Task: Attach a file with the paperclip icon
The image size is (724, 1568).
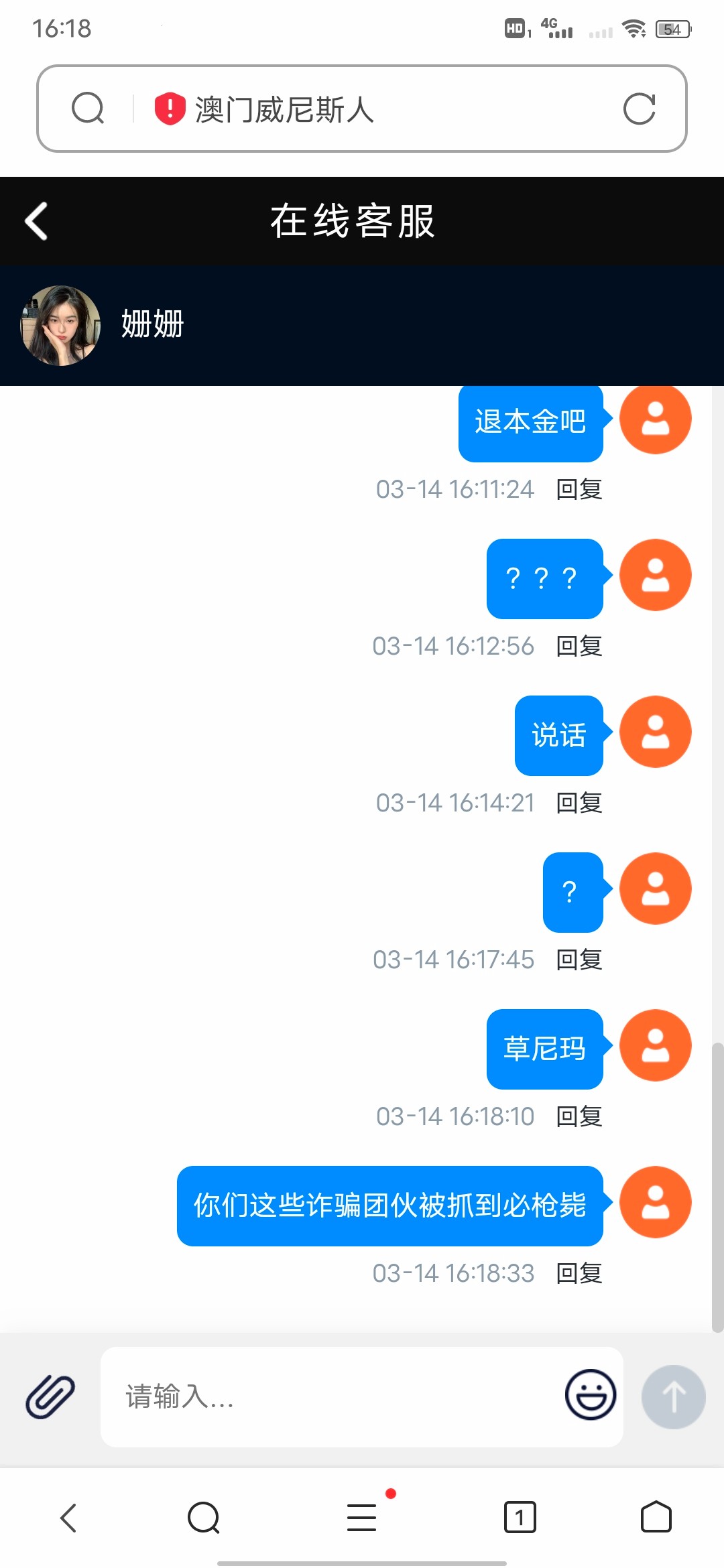Action: [x=50, y=1396]
